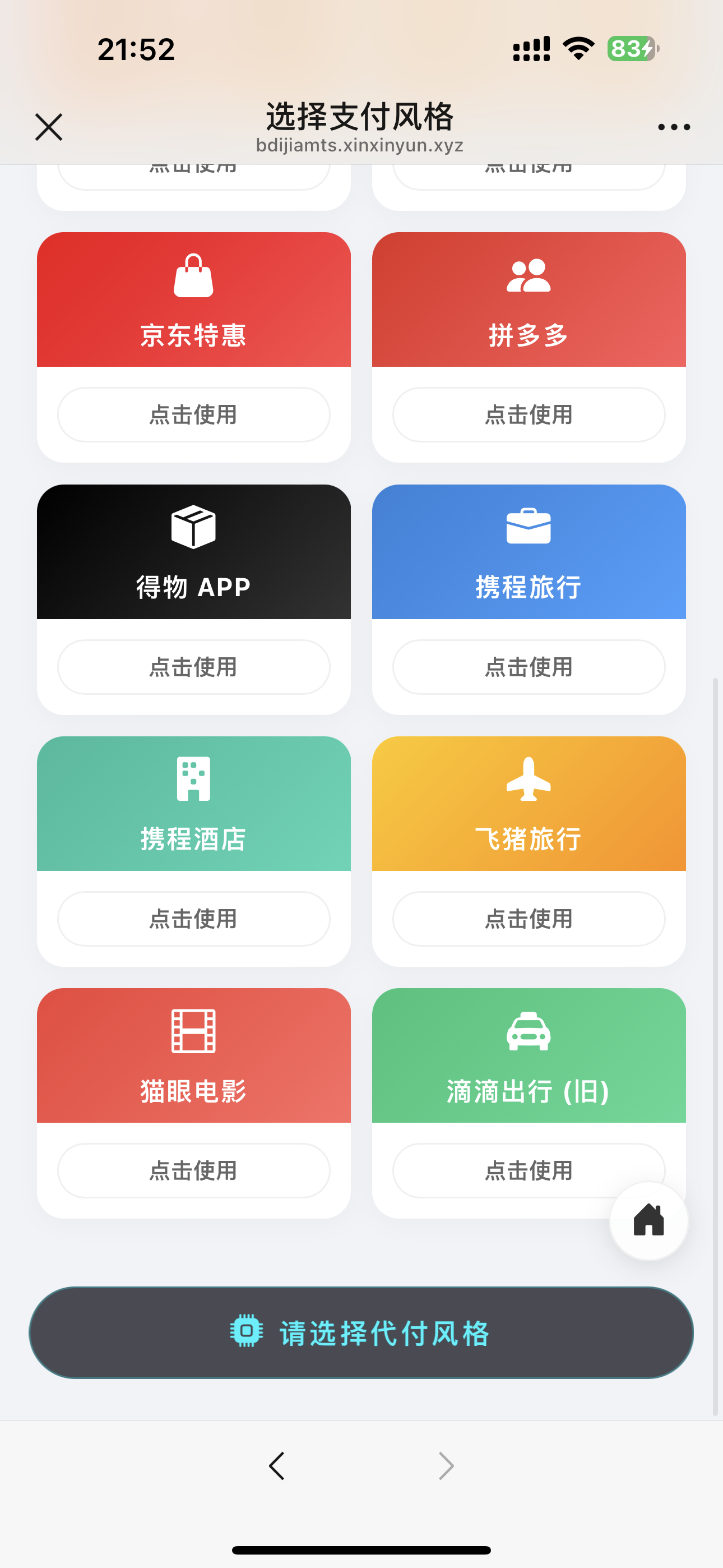Apply the 携程酒店 style
723x1568 pixels.
[x=193, y=919]
